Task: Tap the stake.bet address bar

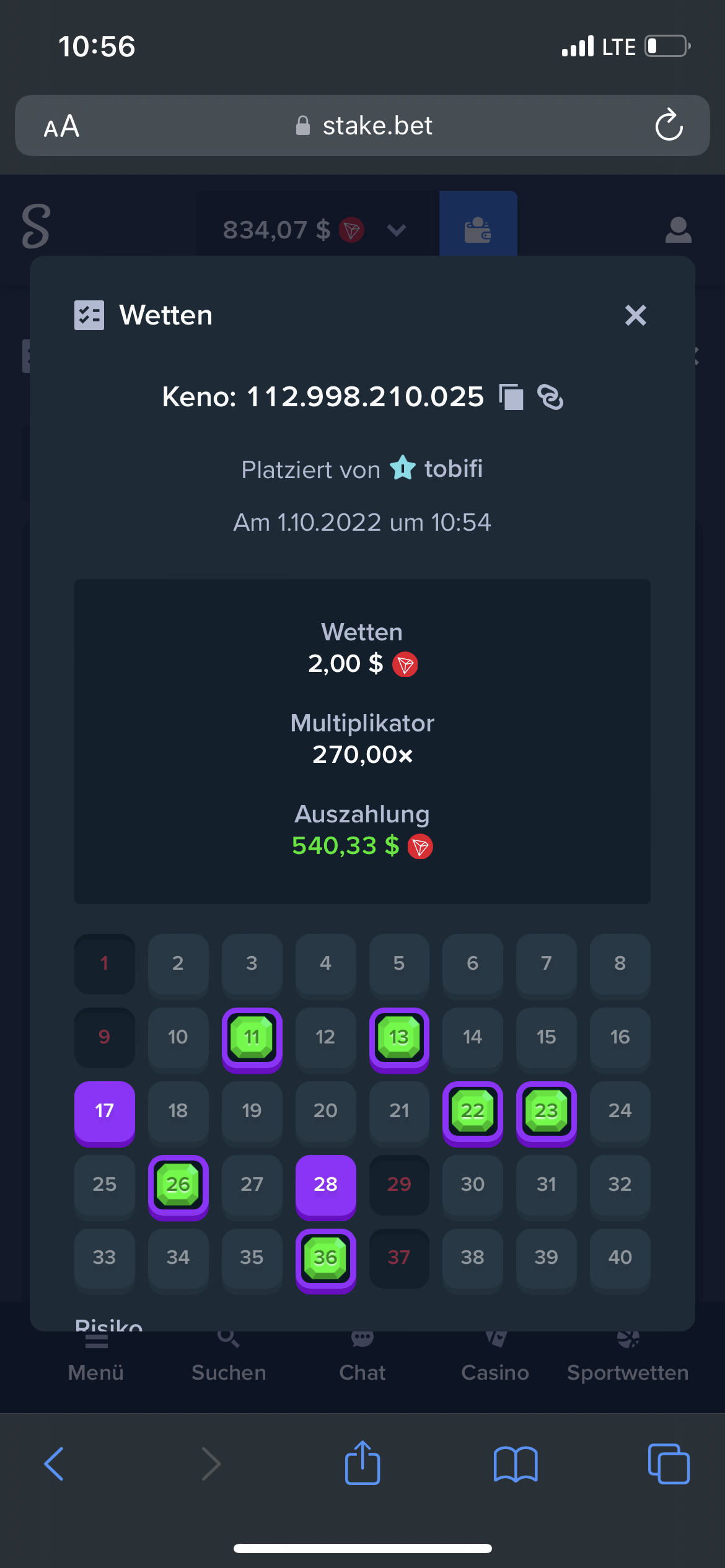Action: click(362, 126)
